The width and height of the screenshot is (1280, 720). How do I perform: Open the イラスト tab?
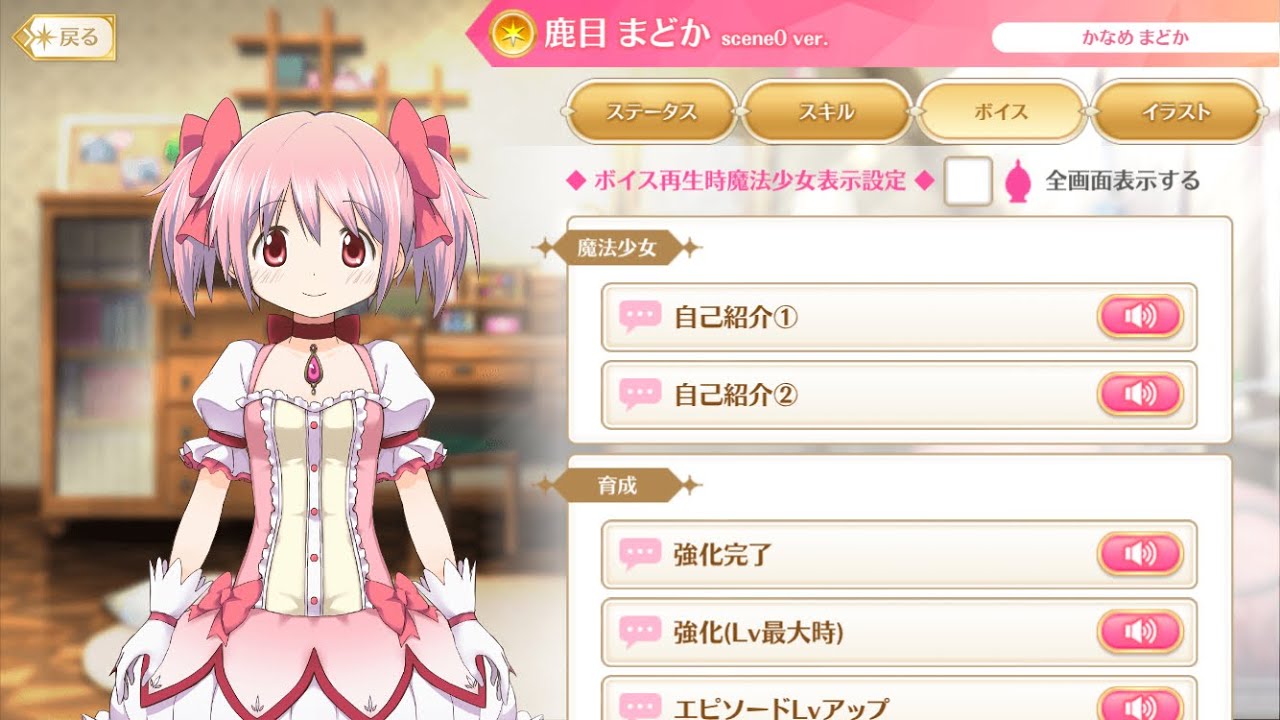pos(1175,112)
